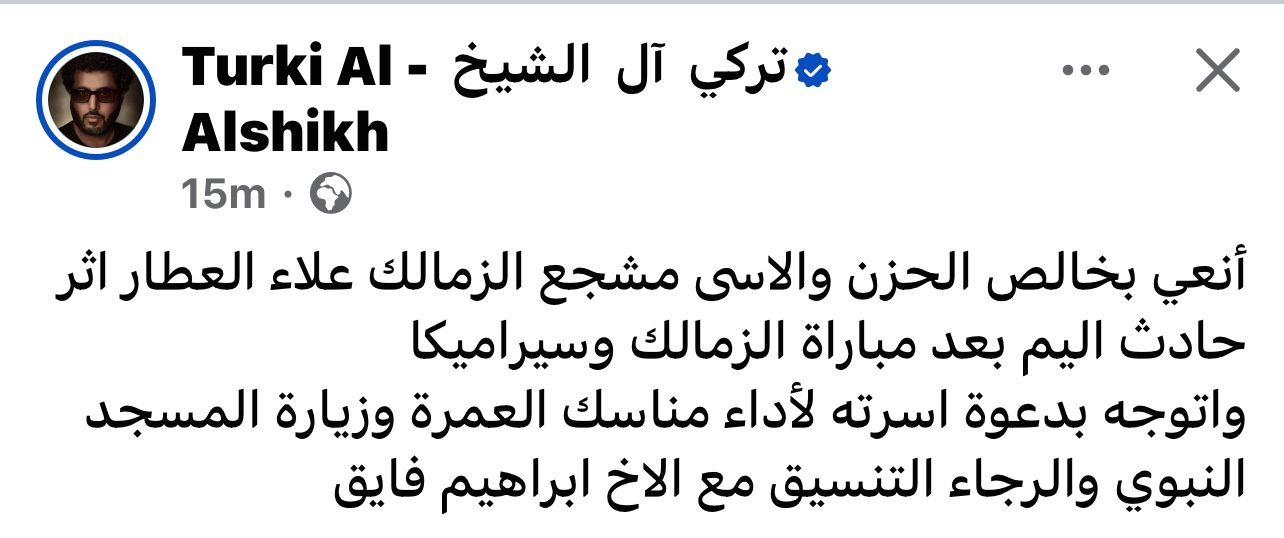This screenshot has width=1284, height=538.
Task: Dismiss this post with the X
Action: (1217, 72)
